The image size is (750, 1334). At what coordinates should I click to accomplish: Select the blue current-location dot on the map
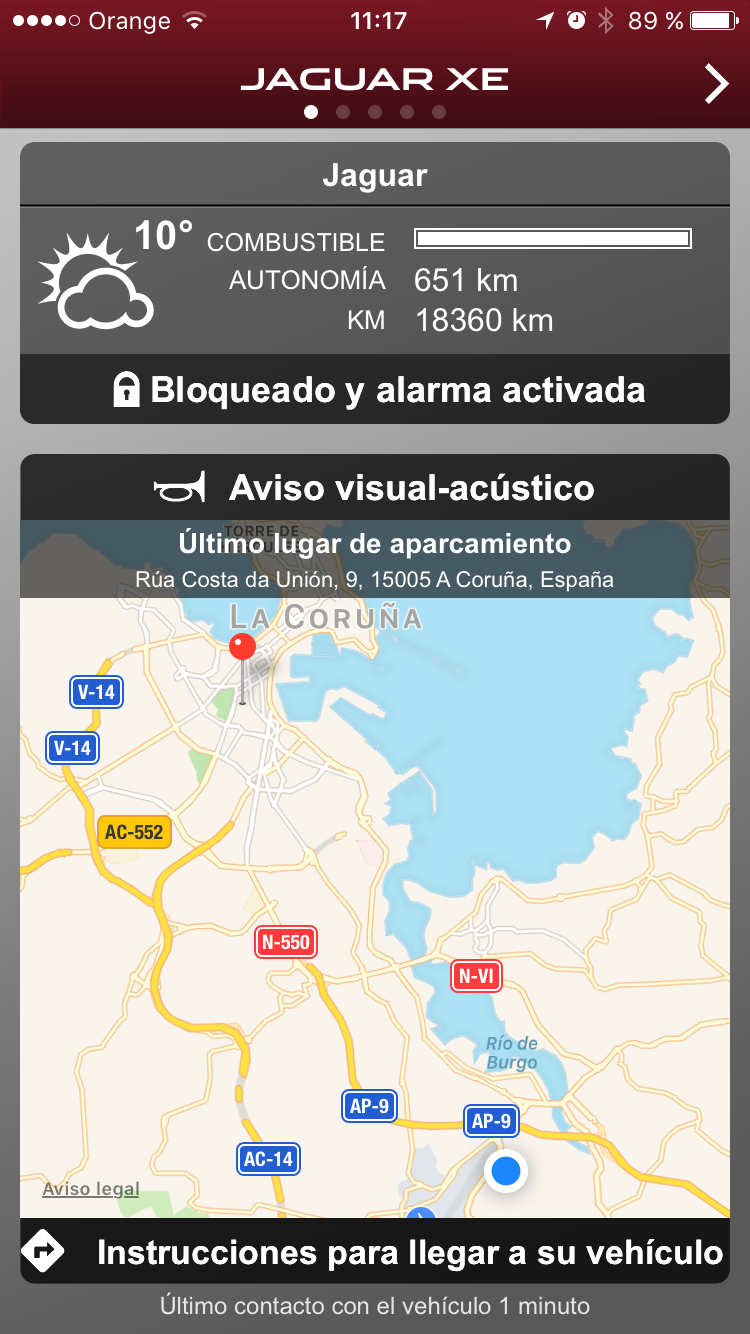(x=506, y=1171)
